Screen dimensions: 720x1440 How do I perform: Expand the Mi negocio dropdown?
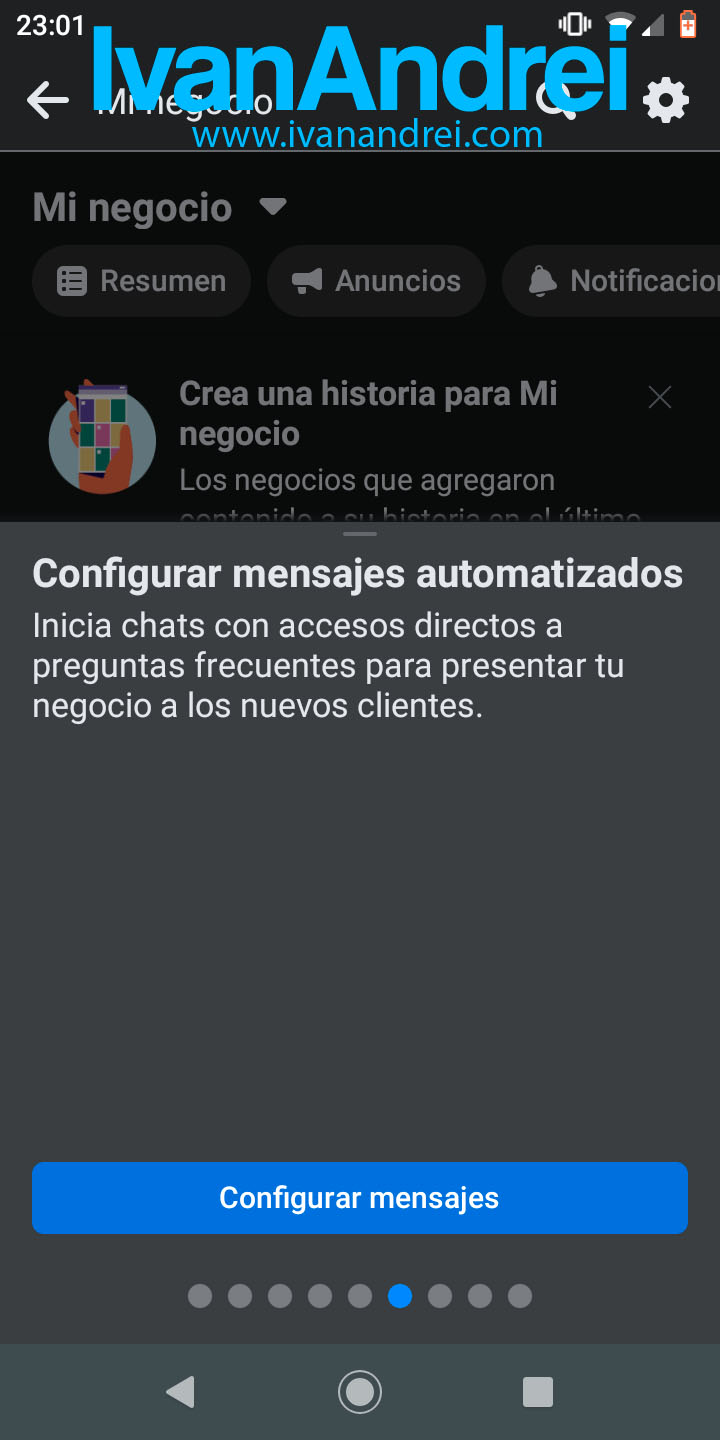[272, 207]
